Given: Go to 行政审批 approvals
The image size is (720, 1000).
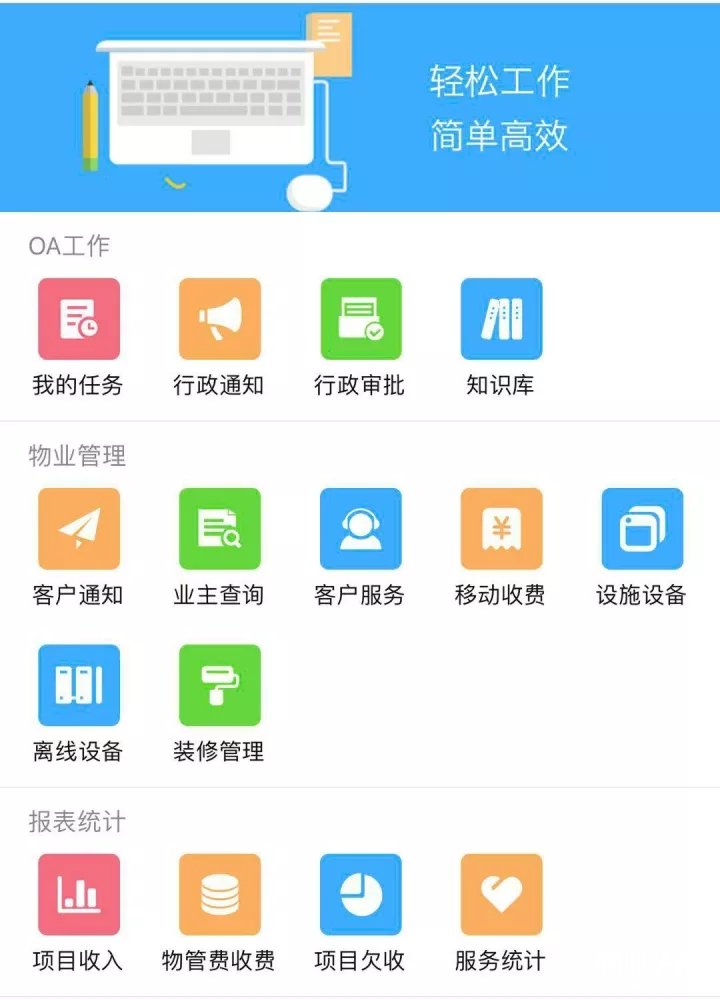Looking at the screenshot, I should click(x=360, y=319).
